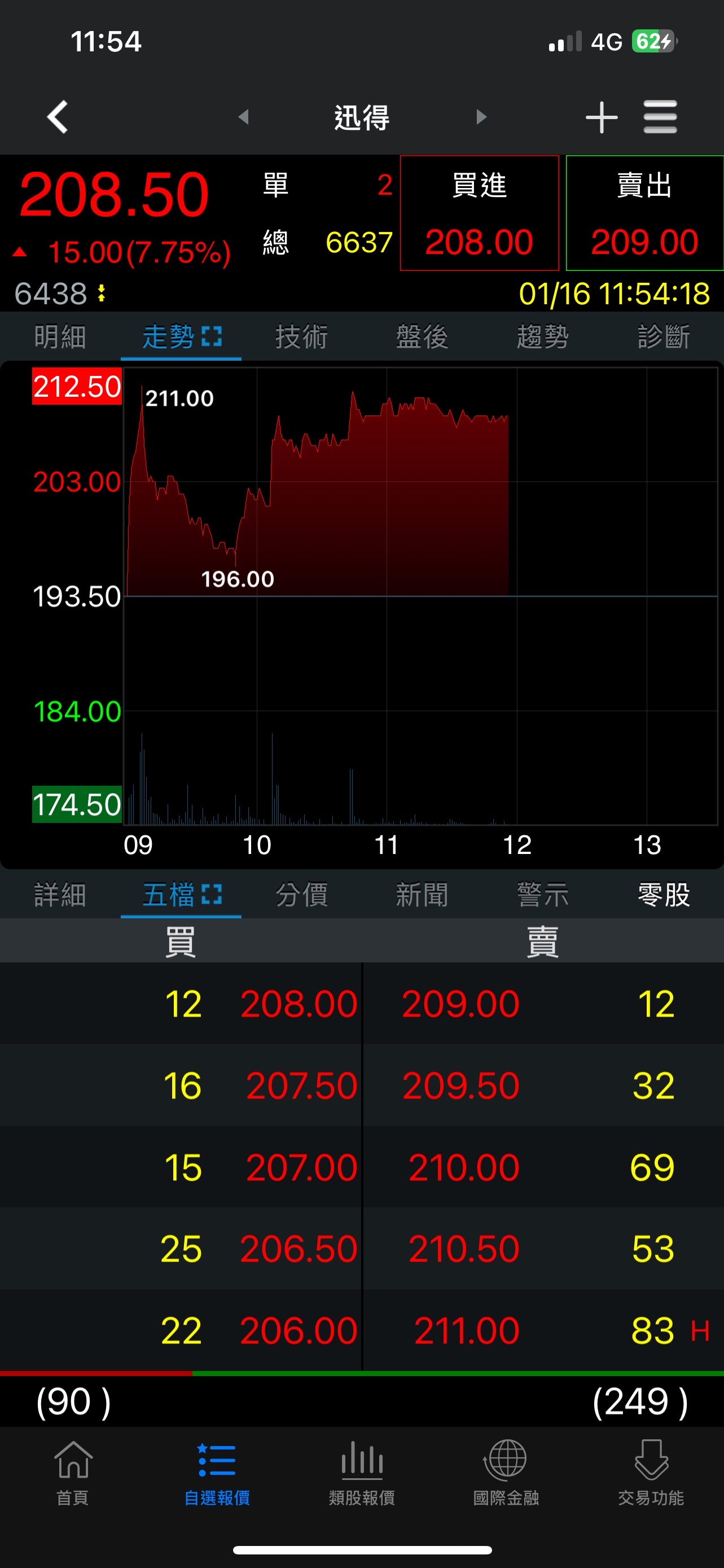Switch to the 零股 odd-lot tab
The height and width of the screenshot is (1568, 724).
click(x=663, y=895)
